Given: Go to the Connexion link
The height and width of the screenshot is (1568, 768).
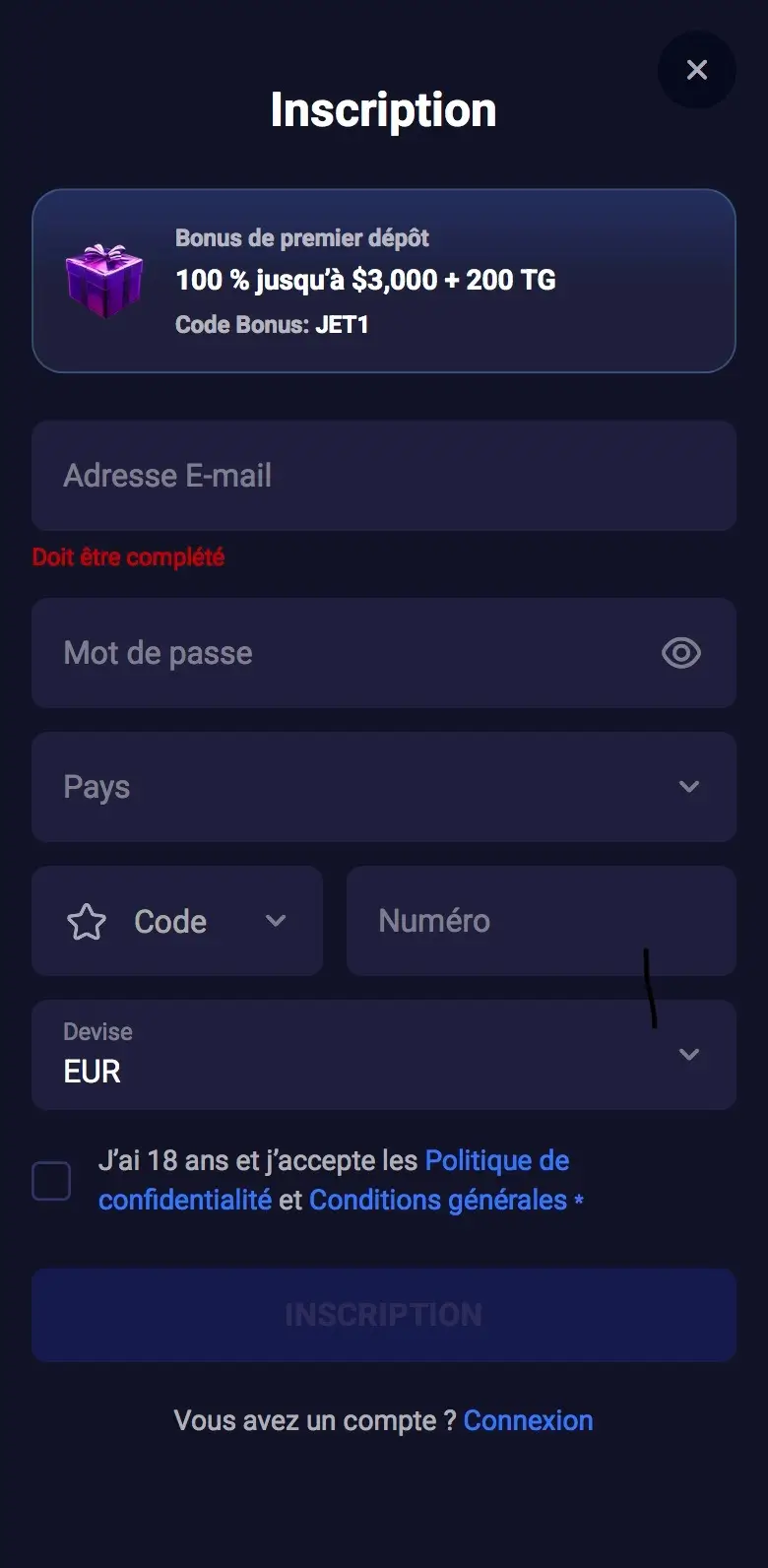Looking at the screenshot, I should (x=528, y=1420).
